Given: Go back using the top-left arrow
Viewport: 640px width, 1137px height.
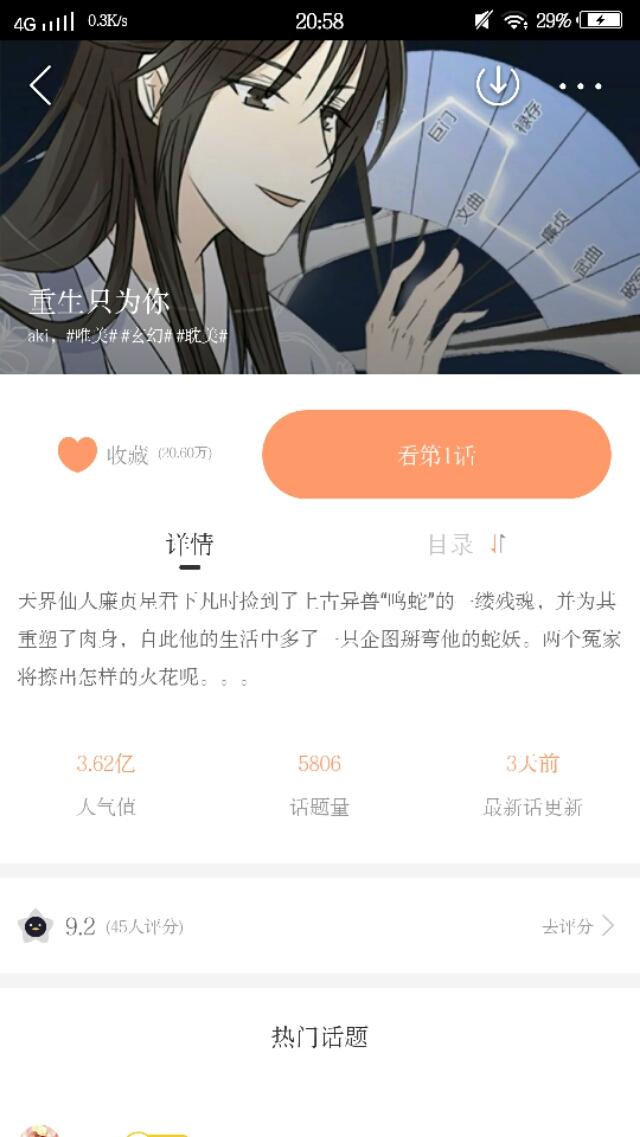Looking at the screenshot, I should tap(40, 85).
